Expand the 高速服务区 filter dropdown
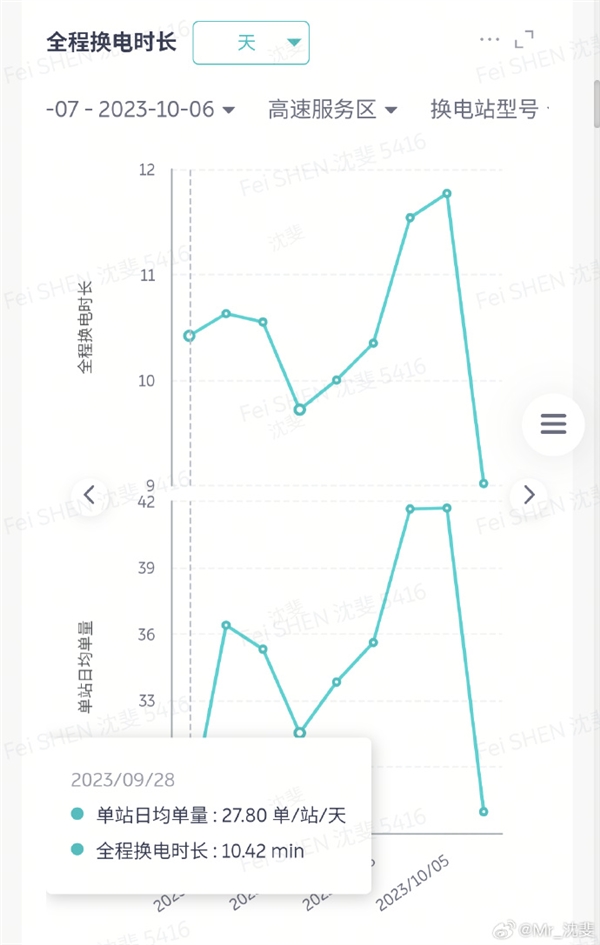Image resolution: width=600 pixels, height=945 pixels. click(x=332, y=109)
